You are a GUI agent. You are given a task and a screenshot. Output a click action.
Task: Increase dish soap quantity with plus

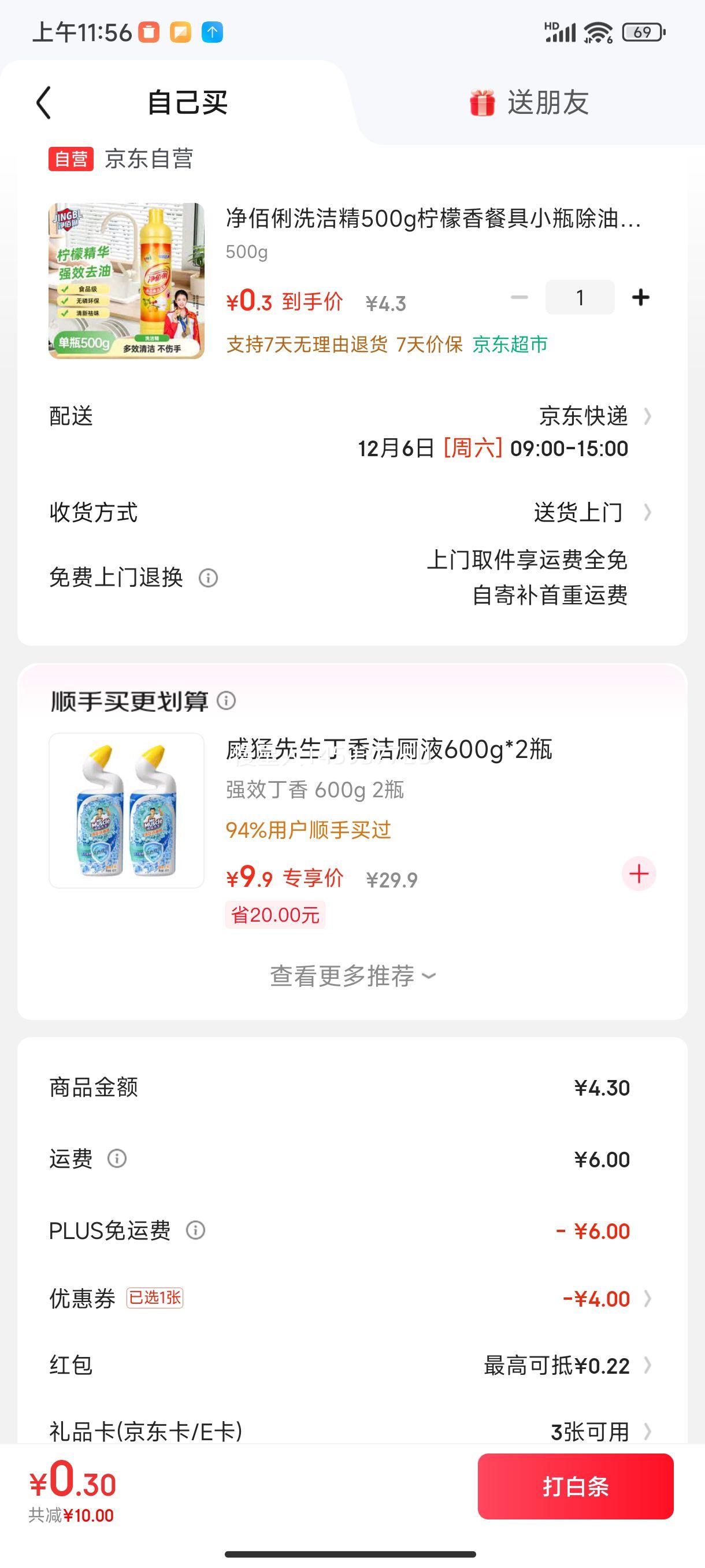640,298
